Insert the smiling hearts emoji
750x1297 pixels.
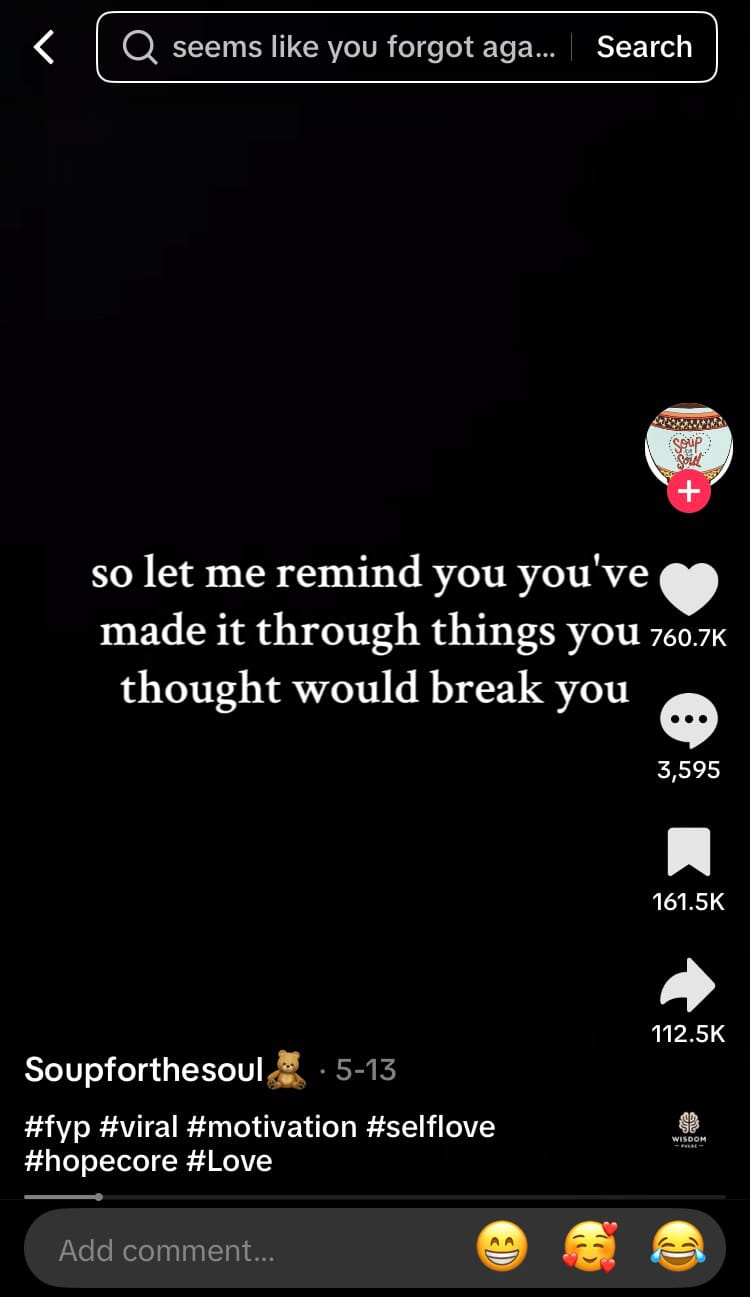coord(590,1249)
